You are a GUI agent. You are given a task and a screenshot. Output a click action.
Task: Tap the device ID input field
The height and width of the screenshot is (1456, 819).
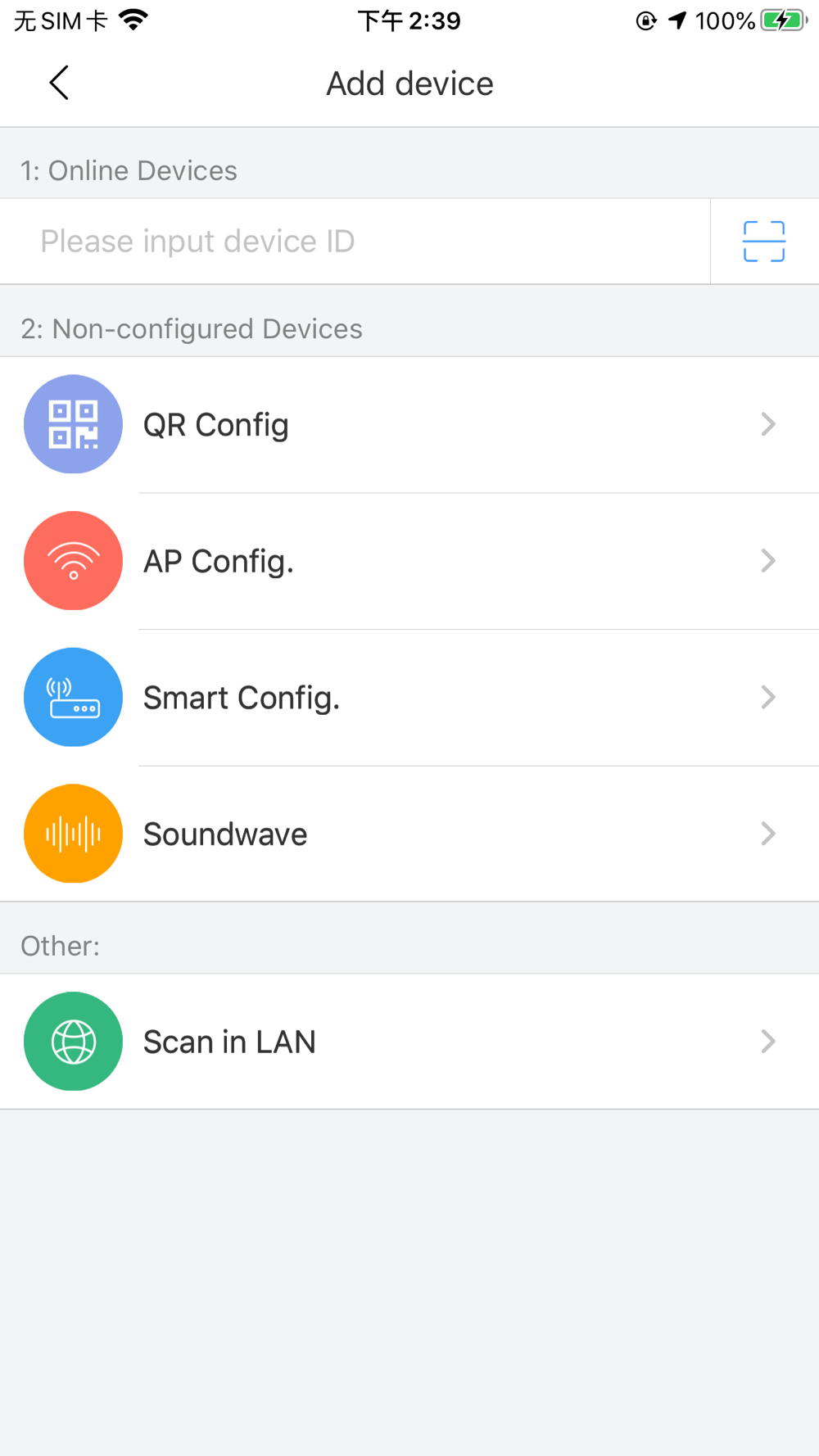coord(354,242)
